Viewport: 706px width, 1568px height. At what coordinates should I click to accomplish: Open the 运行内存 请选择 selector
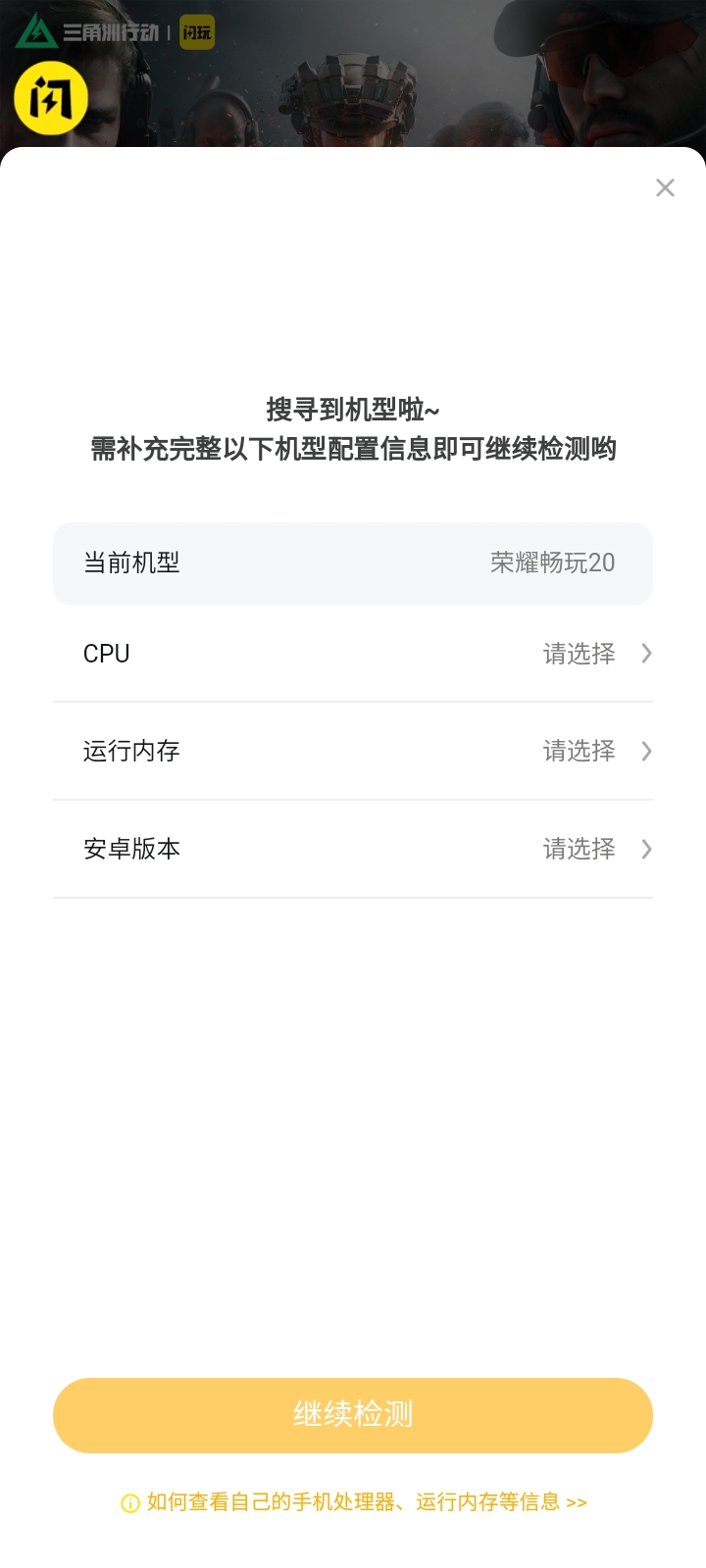pos(578,752)
